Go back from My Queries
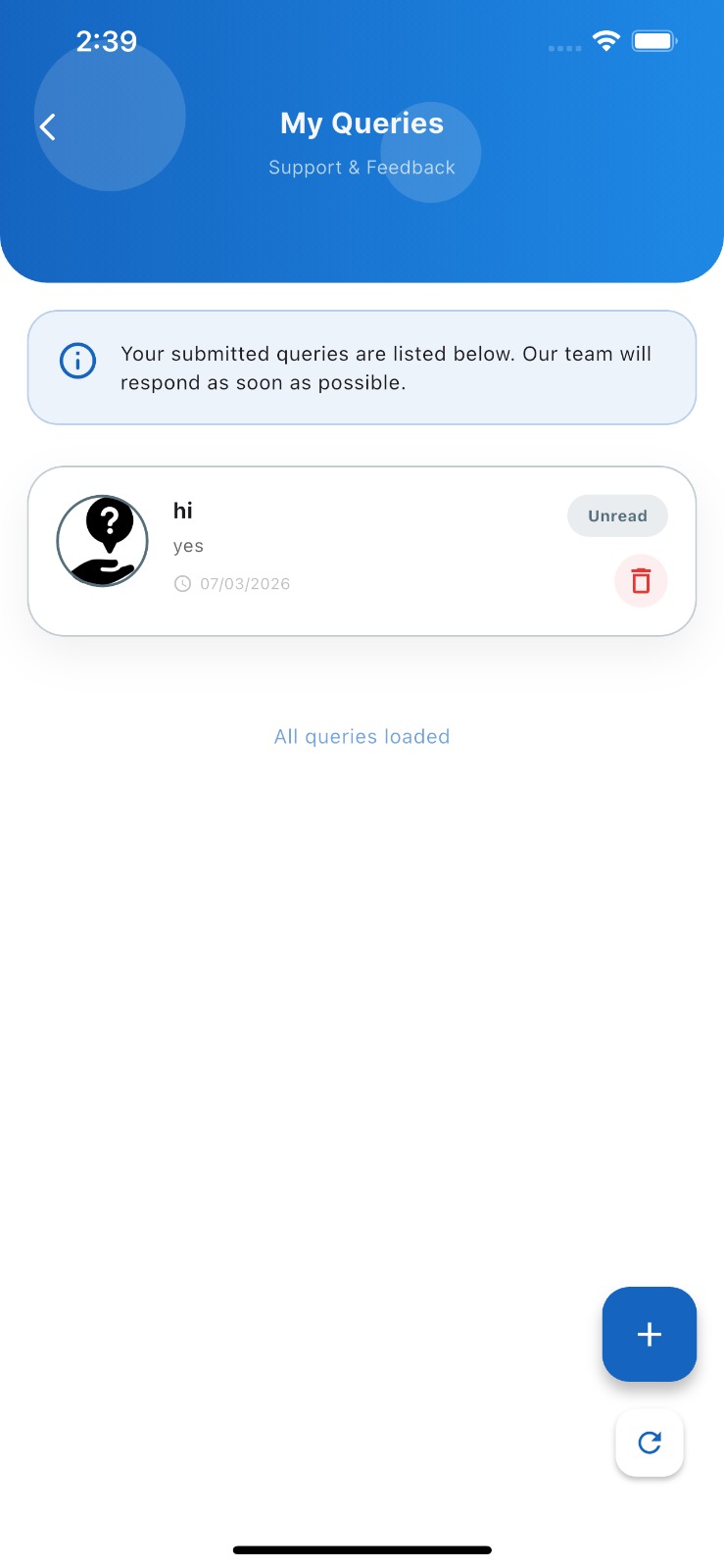724x1568 pixels. click(x=48, y=126)
